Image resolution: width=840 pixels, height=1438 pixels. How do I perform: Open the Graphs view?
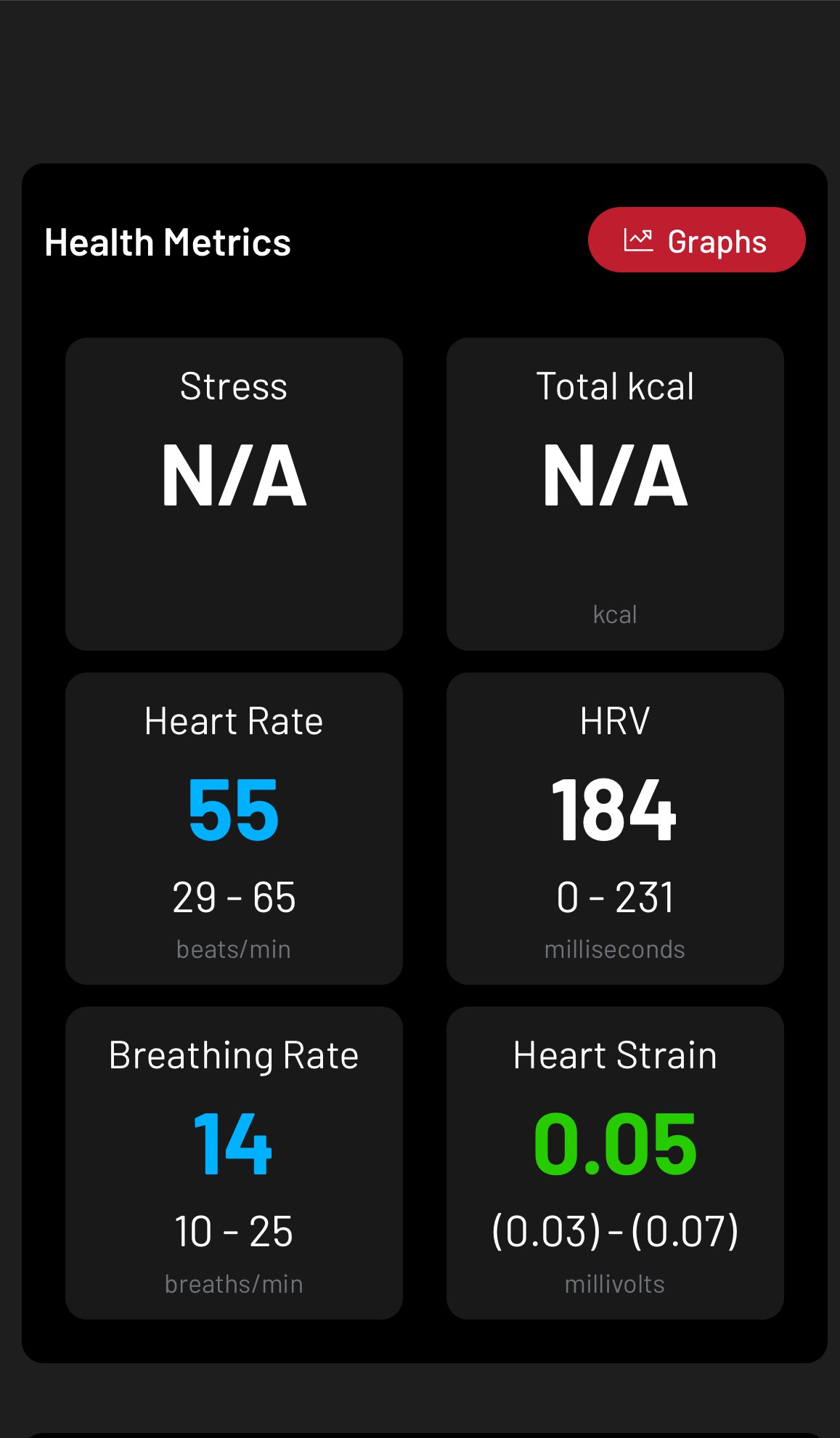696,240
